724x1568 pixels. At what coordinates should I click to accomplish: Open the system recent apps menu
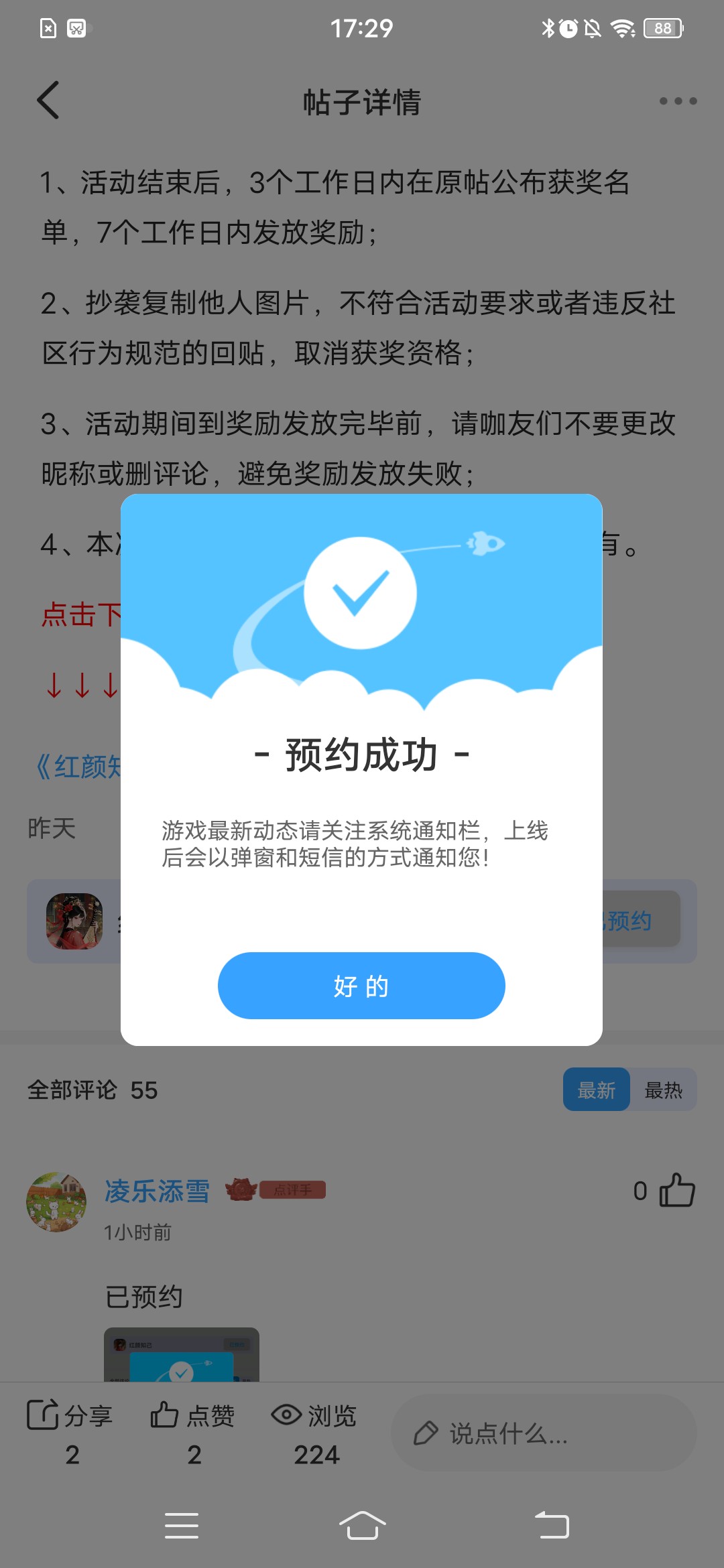tap(182, 1526)
